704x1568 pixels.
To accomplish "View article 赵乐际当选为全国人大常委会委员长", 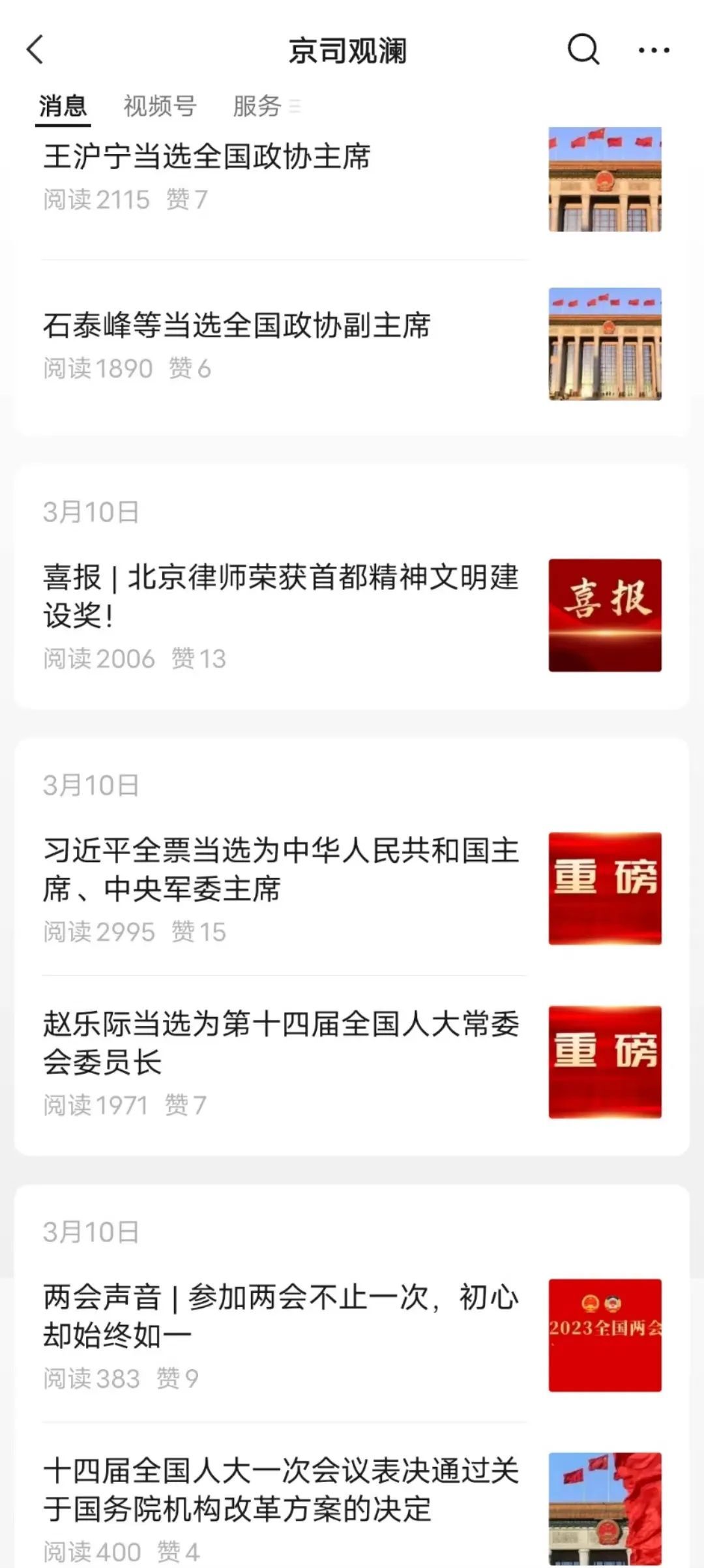I will (x=280, y=1042).
